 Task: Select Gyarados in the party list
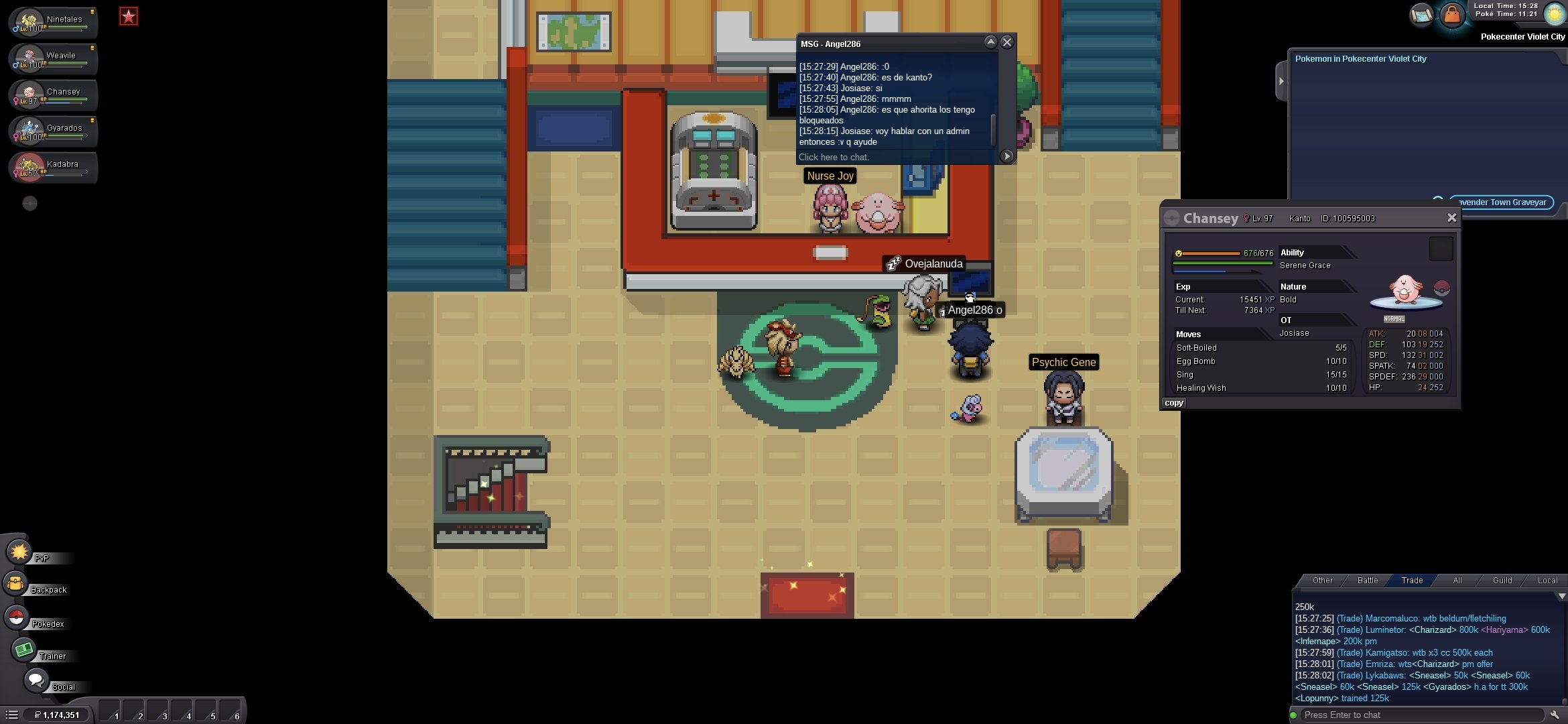54,131
